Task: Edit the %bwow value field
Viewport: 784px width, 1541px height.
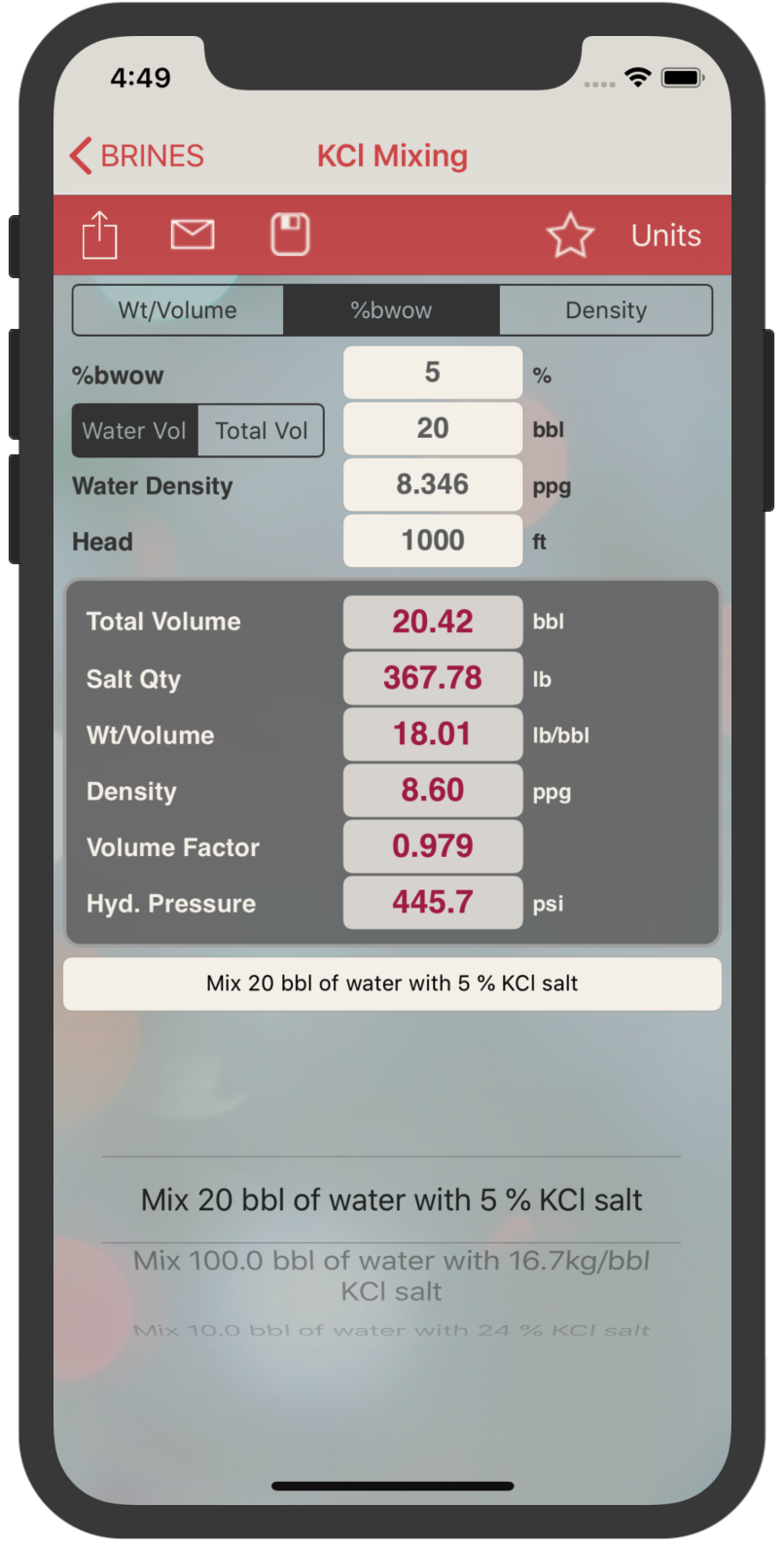Action: (x=433, y=373)
